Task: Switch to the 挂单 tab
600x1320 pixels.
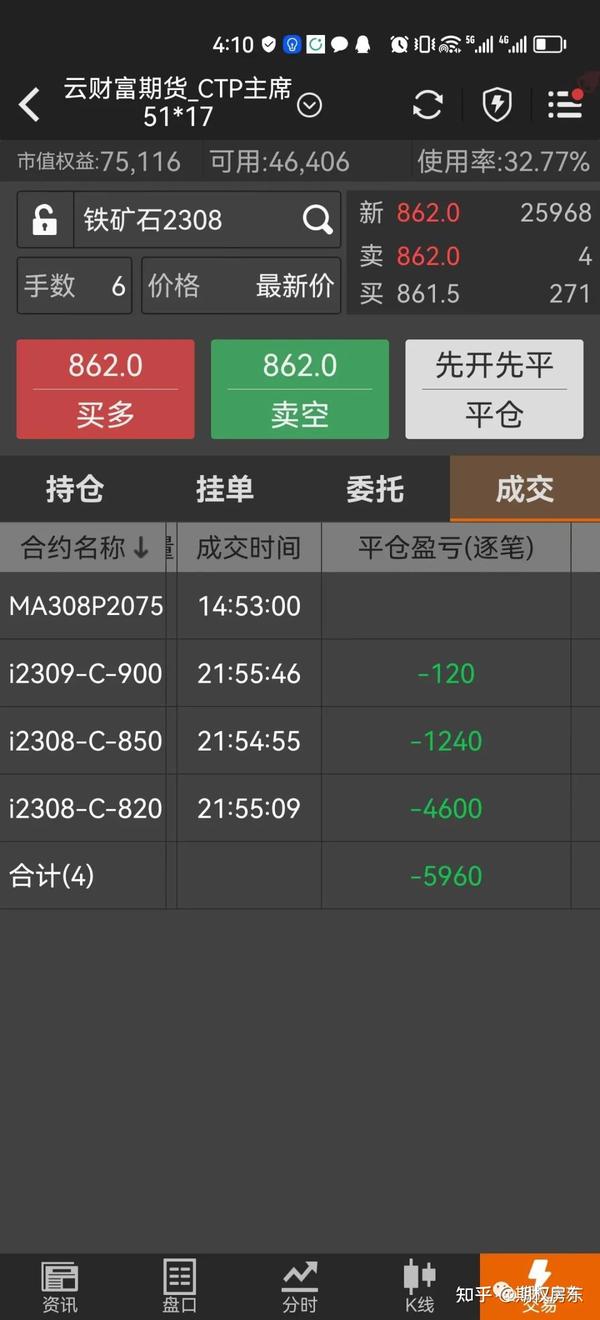Action: pyautogui.click(x=225, y=489)
